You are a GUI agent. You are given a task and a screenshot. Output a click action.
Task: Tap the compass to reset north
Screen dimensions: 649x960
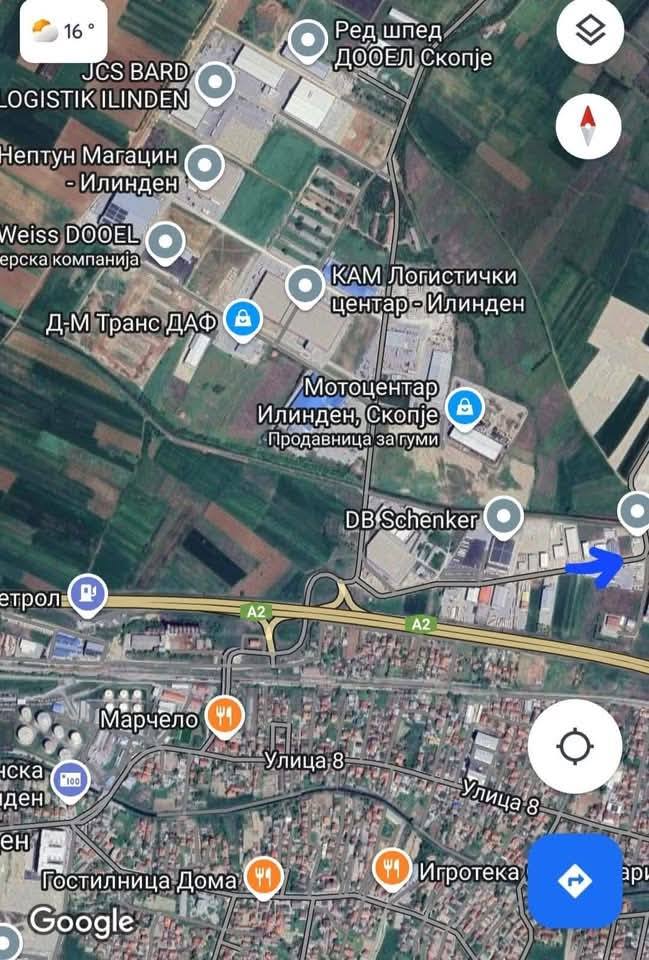click(589, 126)
